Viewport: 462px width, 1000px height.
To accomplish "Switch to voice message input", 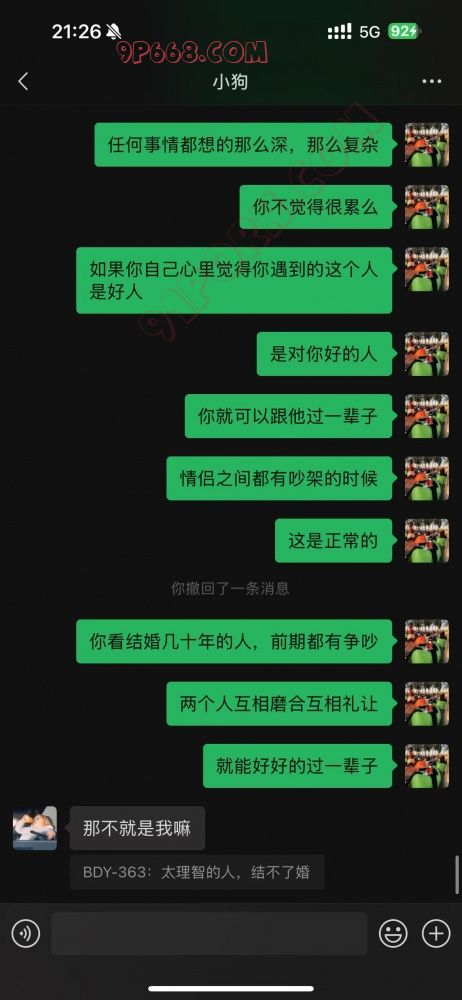I will [x=26, y=934].
